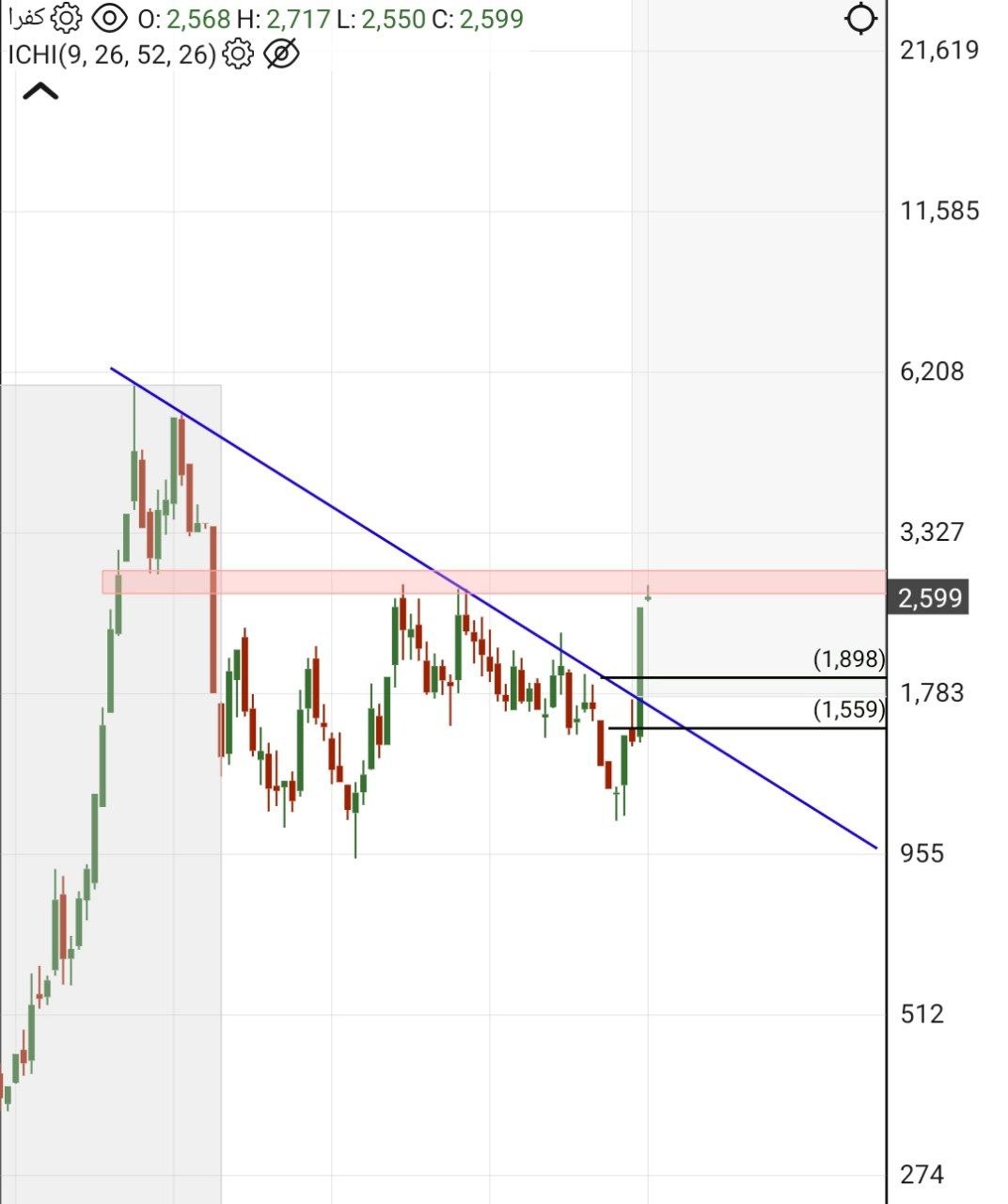Show the hidden ICHI indicator
The image size is (1008, 1204).
tap(281, 55)
